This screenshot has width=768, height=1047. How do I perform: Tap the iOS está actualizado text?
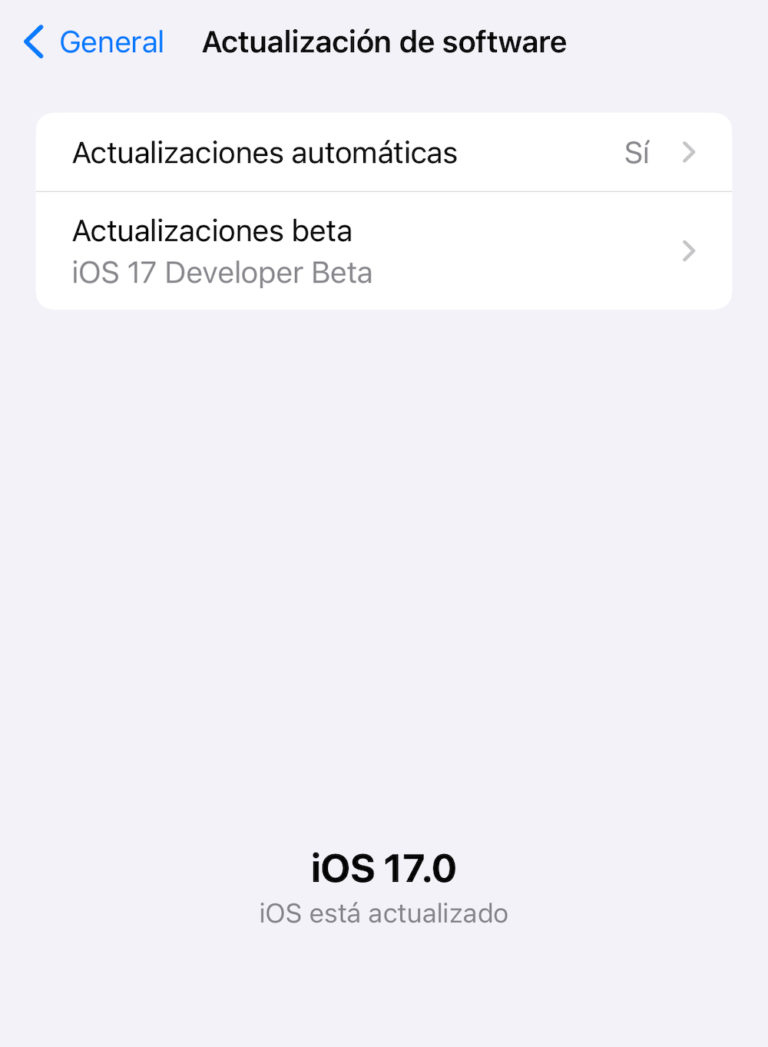[x=384, y=913]
